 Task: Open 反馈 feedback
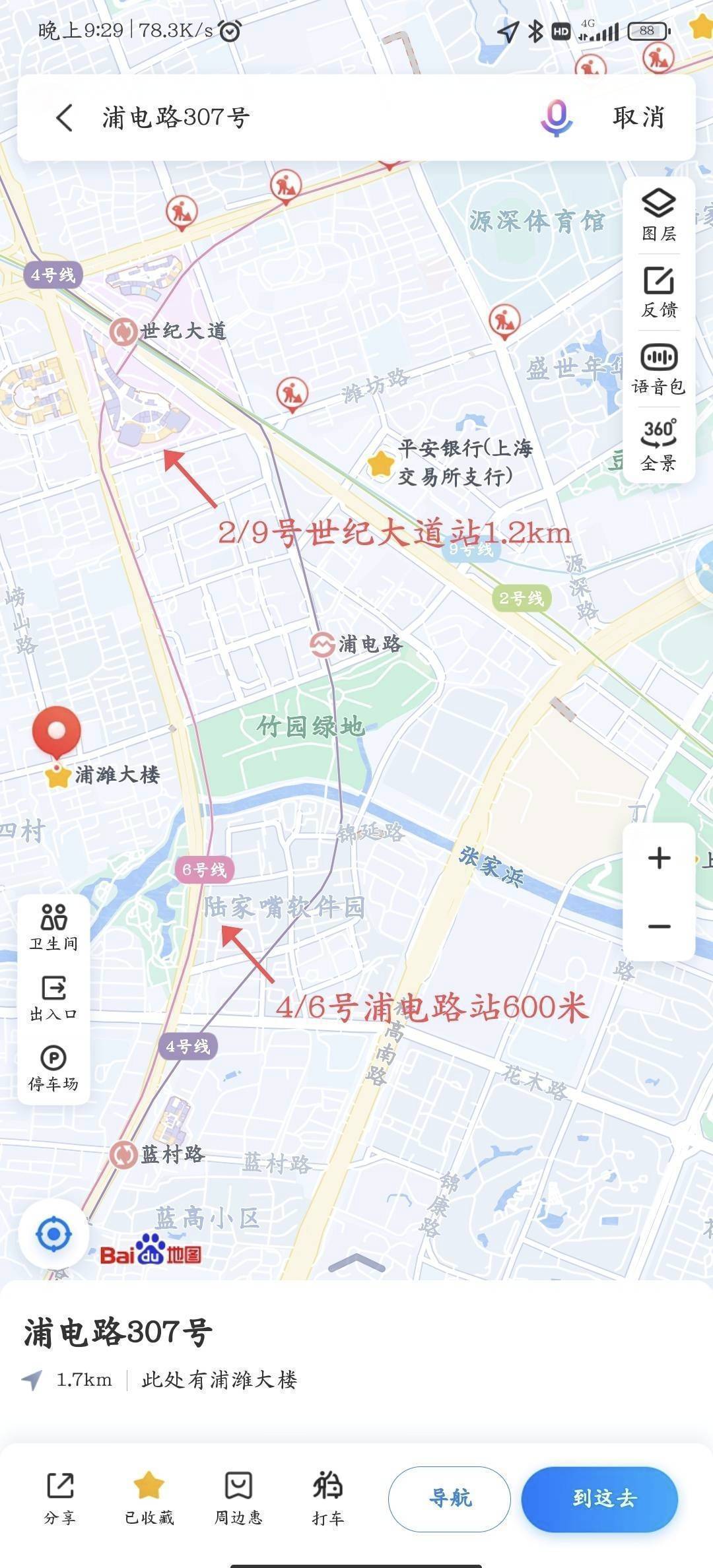point(658,292)
